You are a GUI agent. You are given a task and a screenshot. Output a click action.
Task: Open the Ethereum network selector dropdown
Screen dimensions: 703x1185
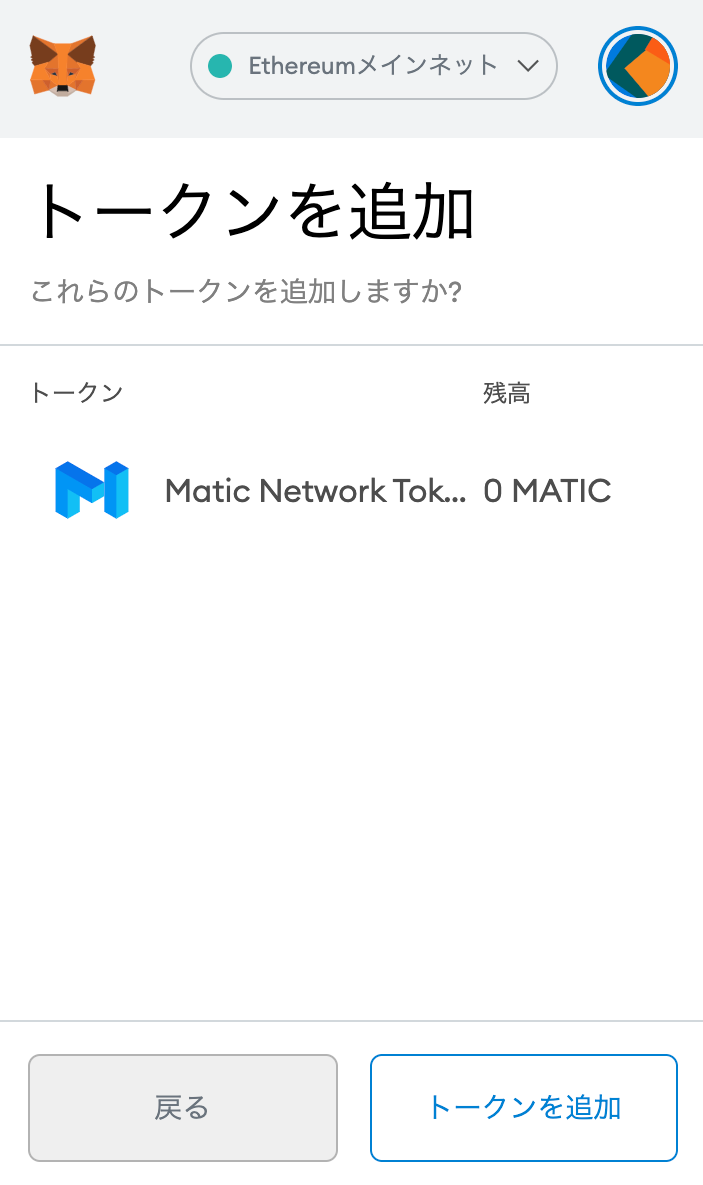tap(373, 67)
